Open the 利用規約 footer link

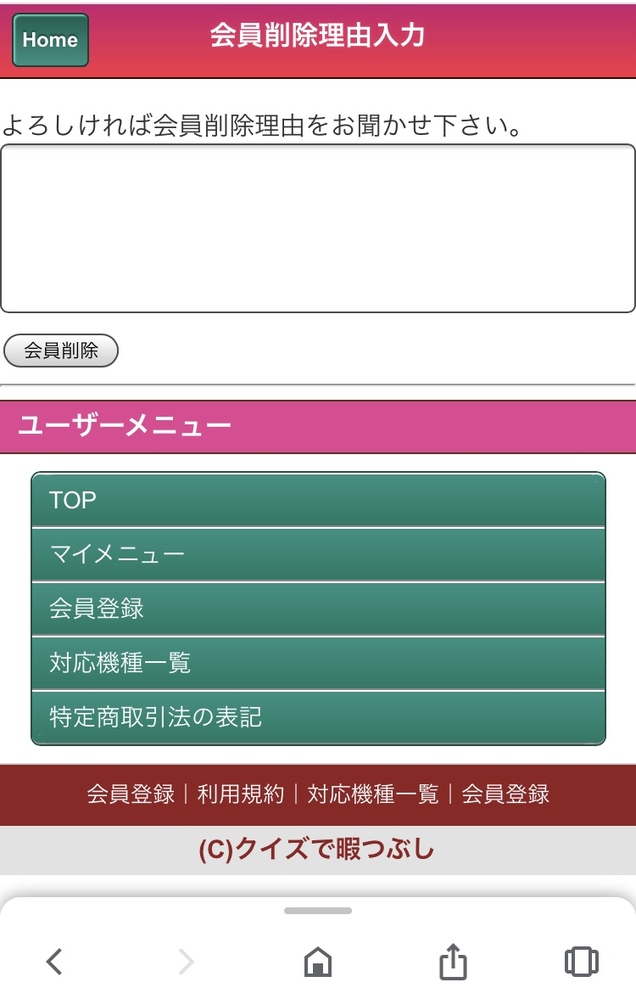(241, 795)
